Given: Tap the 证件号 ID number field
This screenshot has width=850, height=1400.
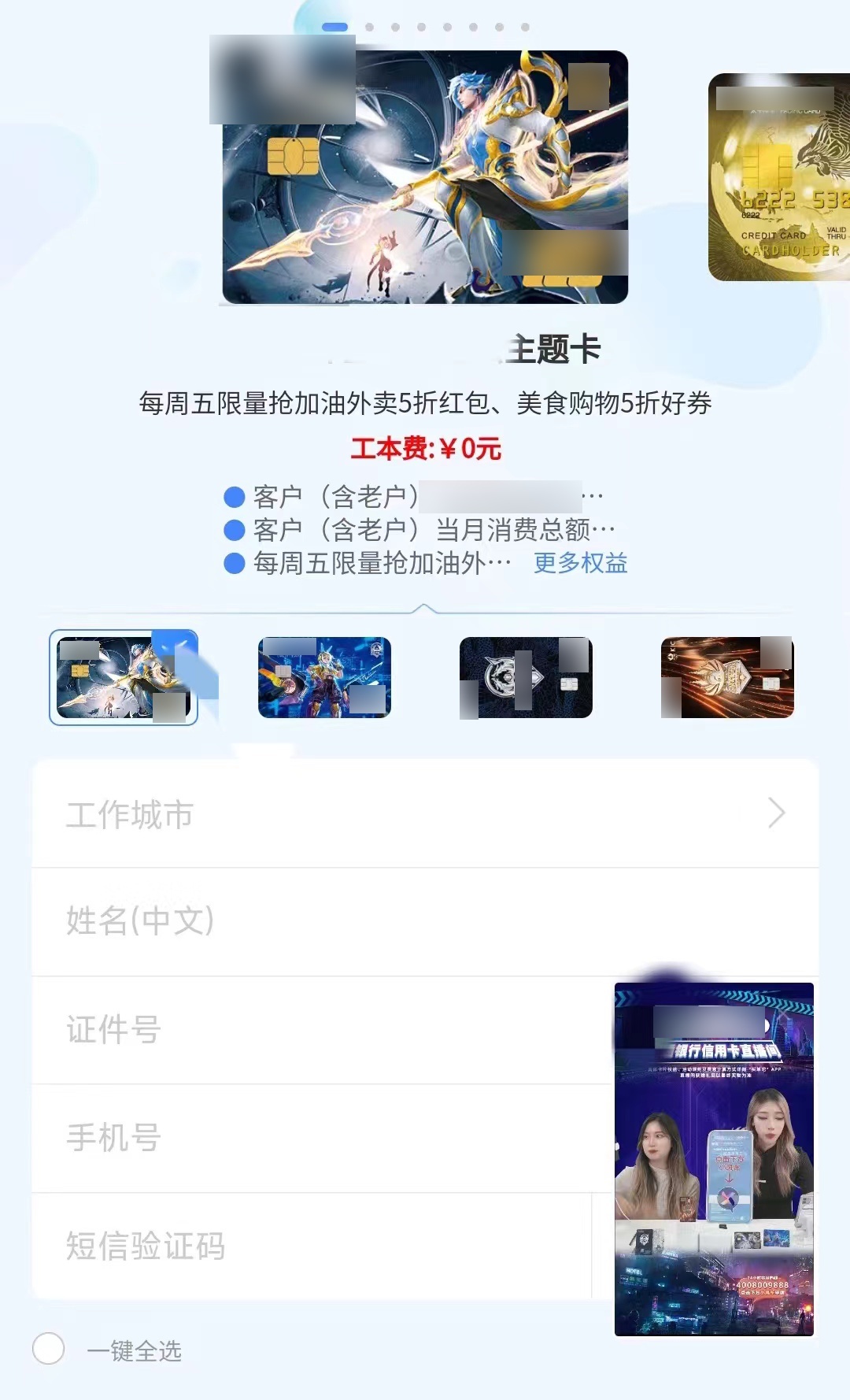Looking at the screenshot, I should click(315, 1029).
